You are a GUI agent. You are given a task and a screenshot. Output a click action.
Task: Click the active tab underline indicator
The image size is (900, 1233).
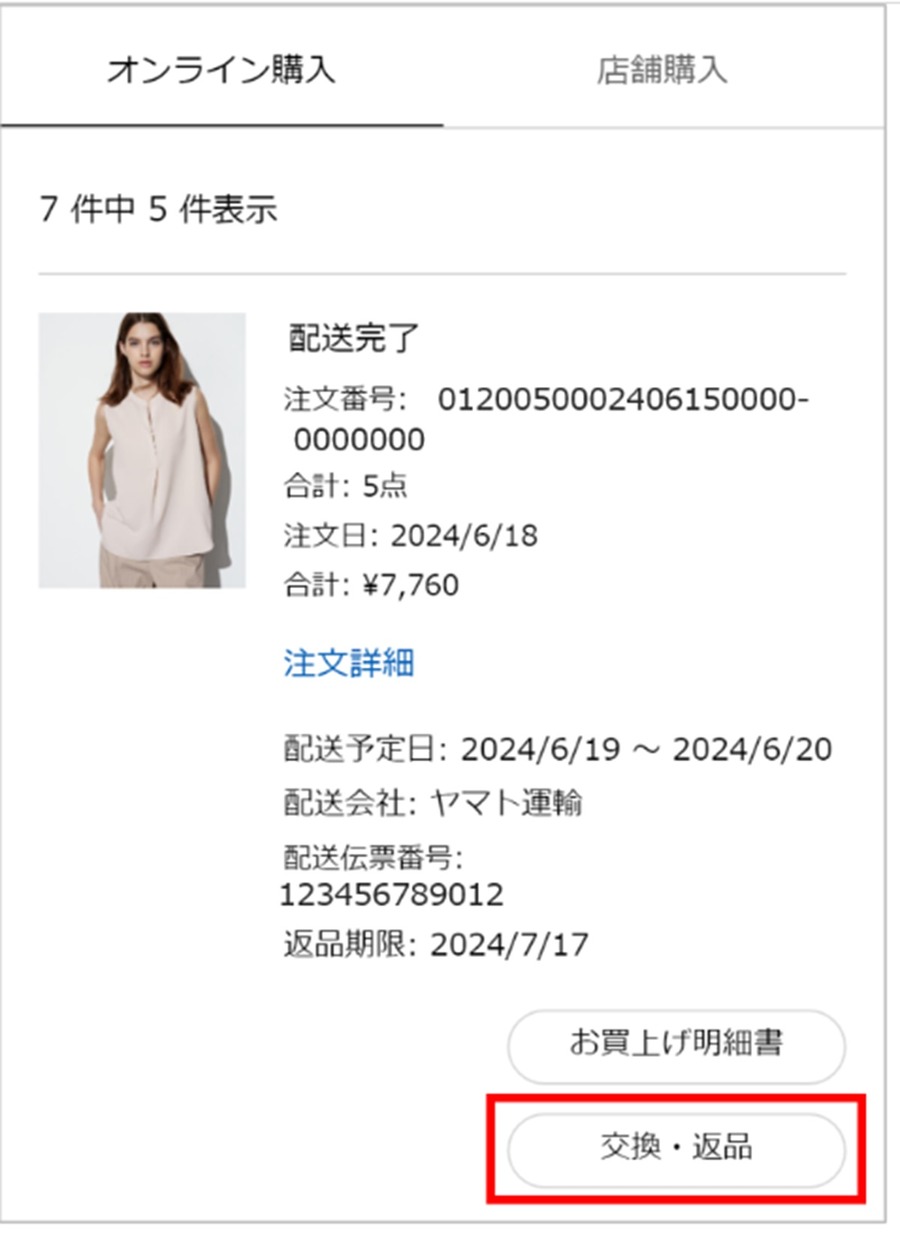(222, 122)
